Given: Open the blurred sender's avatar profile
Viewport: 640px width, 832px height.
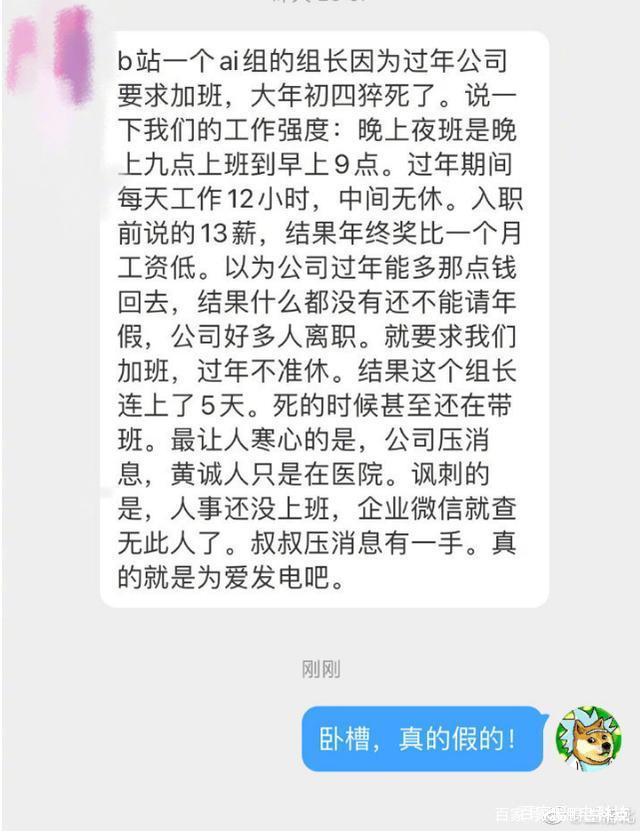Looking at the screenshot, I should (52, 55).
